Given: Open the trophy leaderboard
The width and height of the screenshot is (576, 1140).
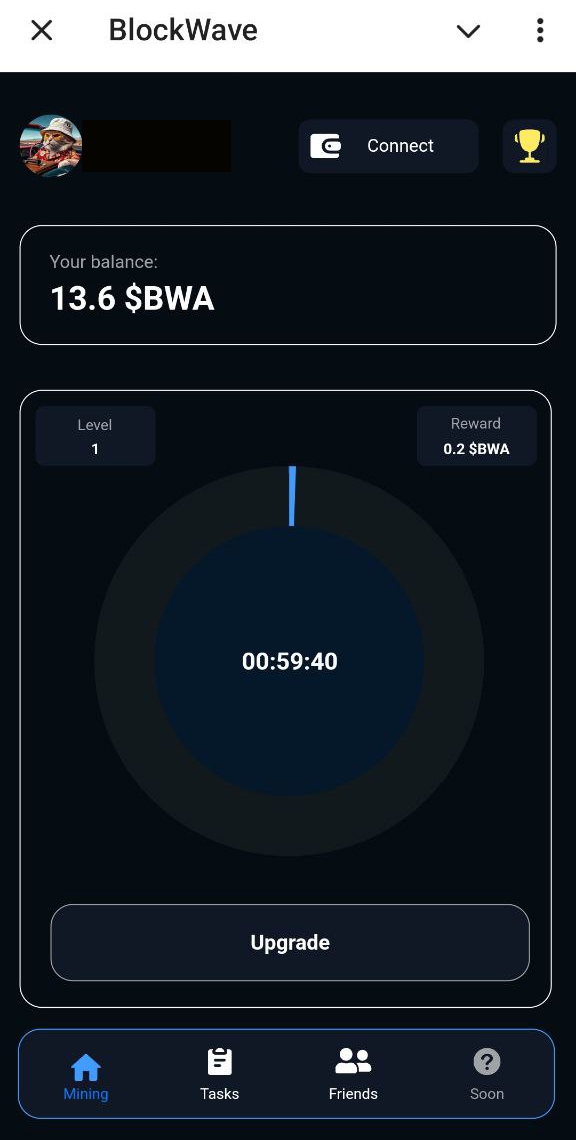Looking at the screenshot, I should [x=529, y=146].
